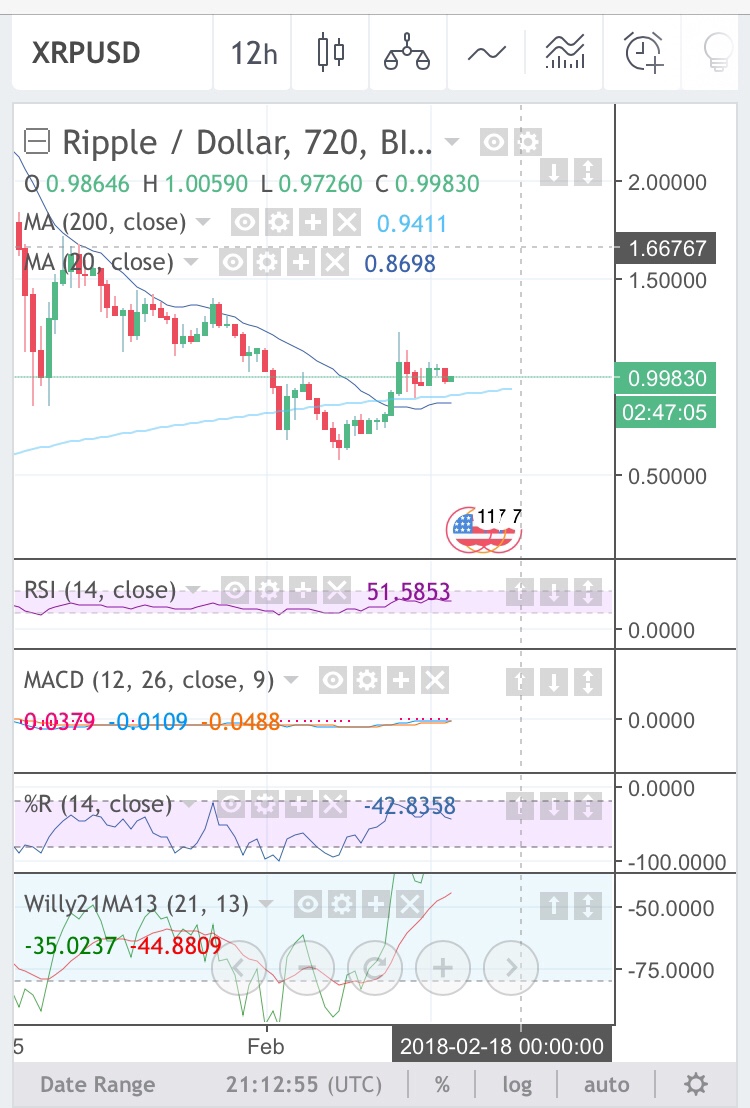Collapse the Ripple / Dollar legend
This screenshot has height=1108, width=750.
[x=37, y=143]
